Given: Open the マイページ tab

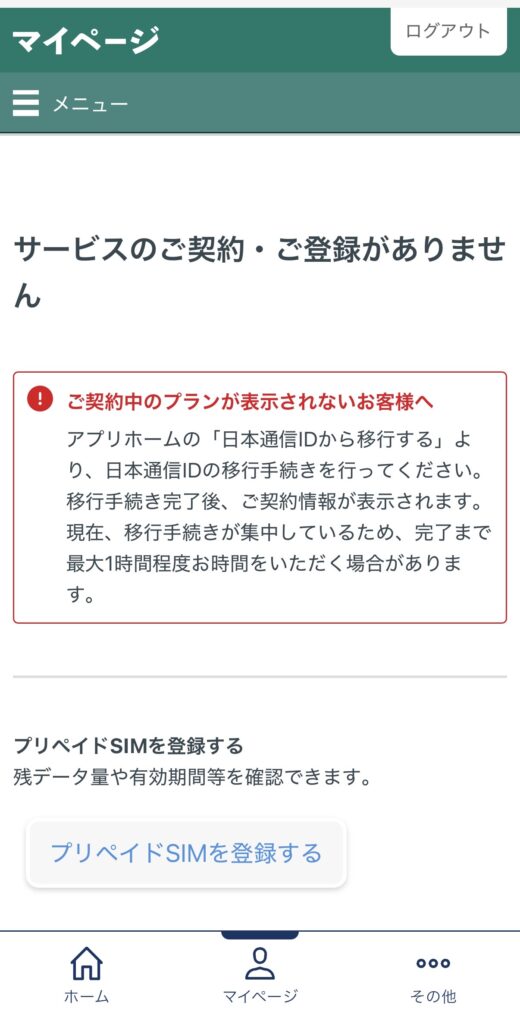Looking at the screenshot, I should tap(260, 976).
